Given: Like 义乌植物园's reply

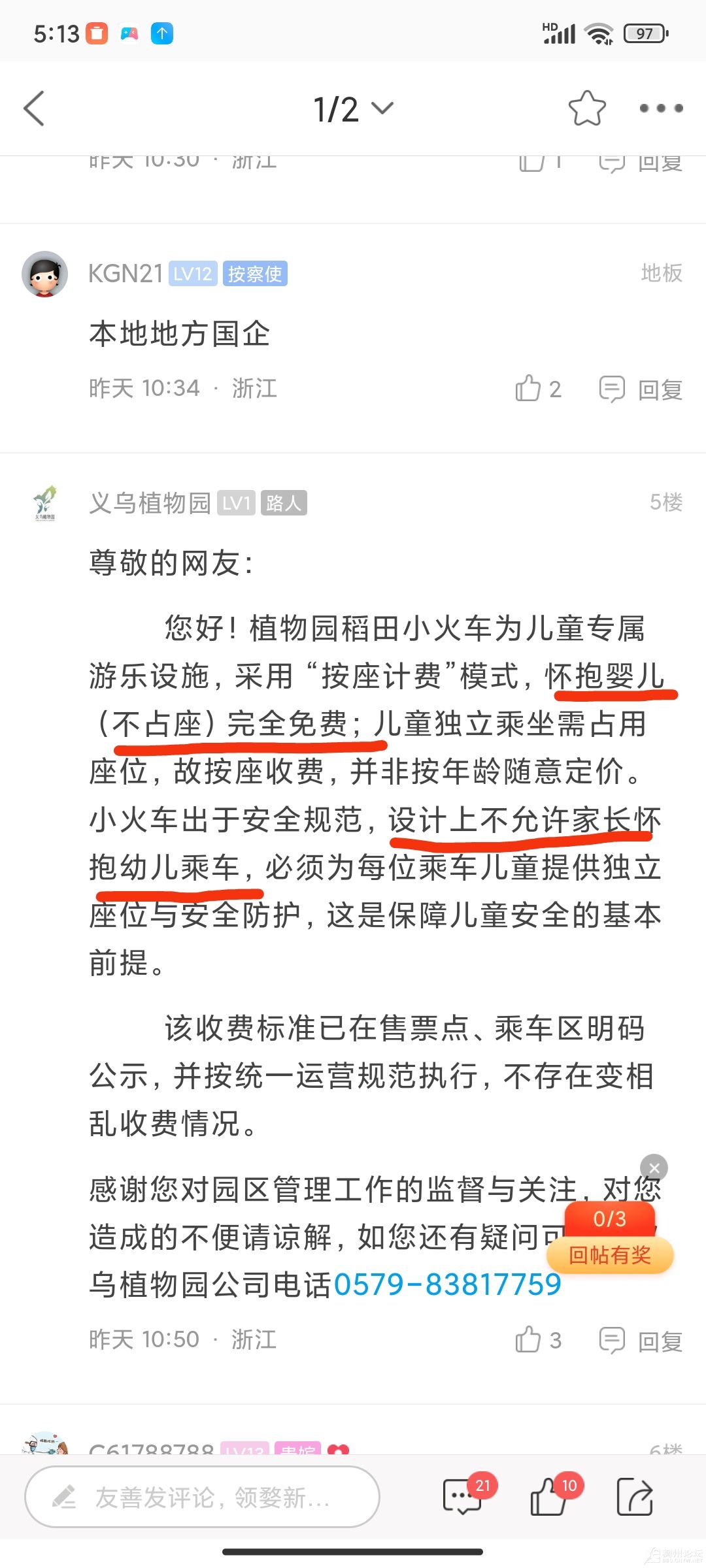Looking at the screenshot, I should coord(537,1340).
